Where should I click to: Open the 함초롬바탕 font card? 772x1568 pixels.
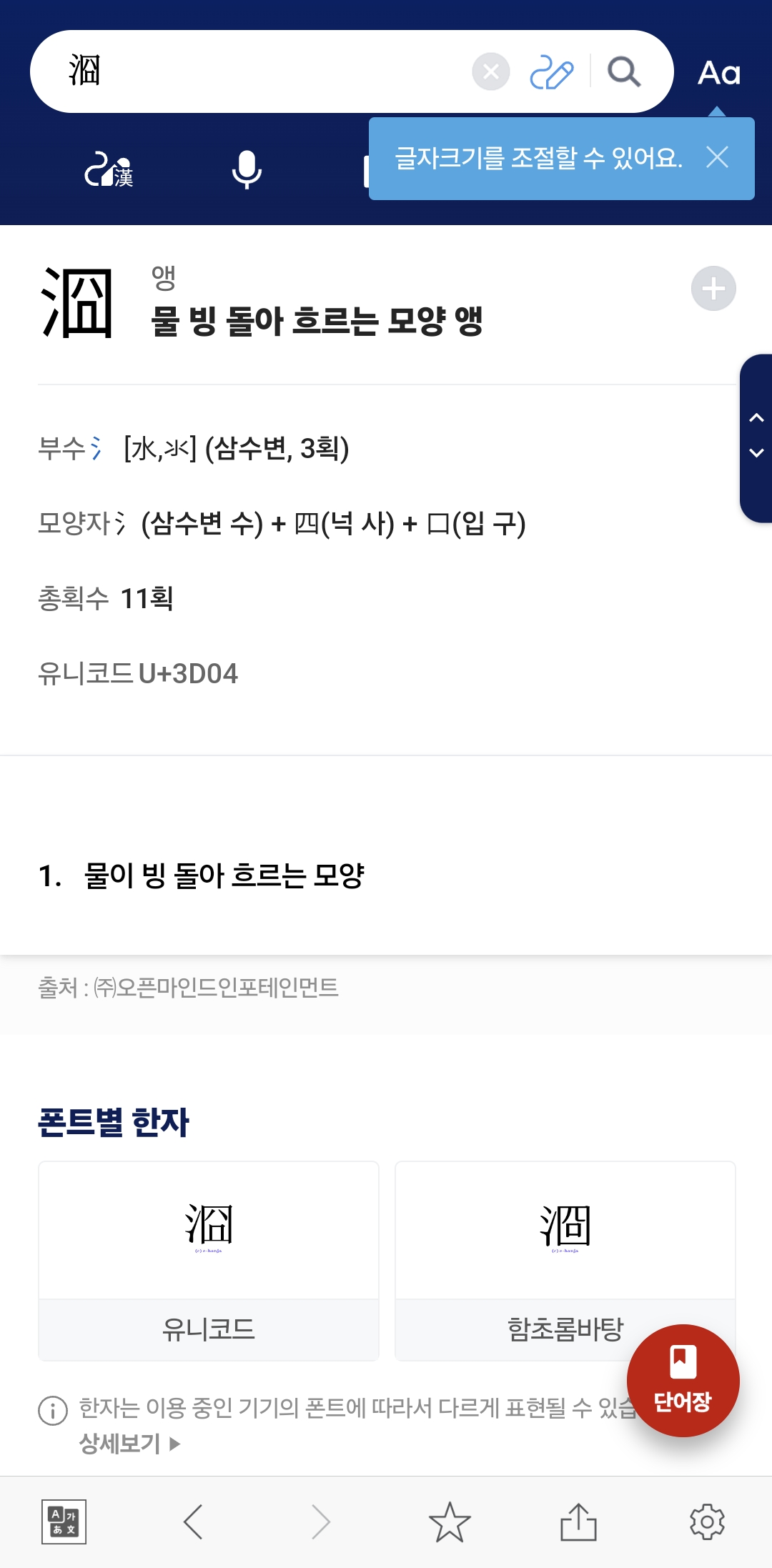tap(565, 1261)
